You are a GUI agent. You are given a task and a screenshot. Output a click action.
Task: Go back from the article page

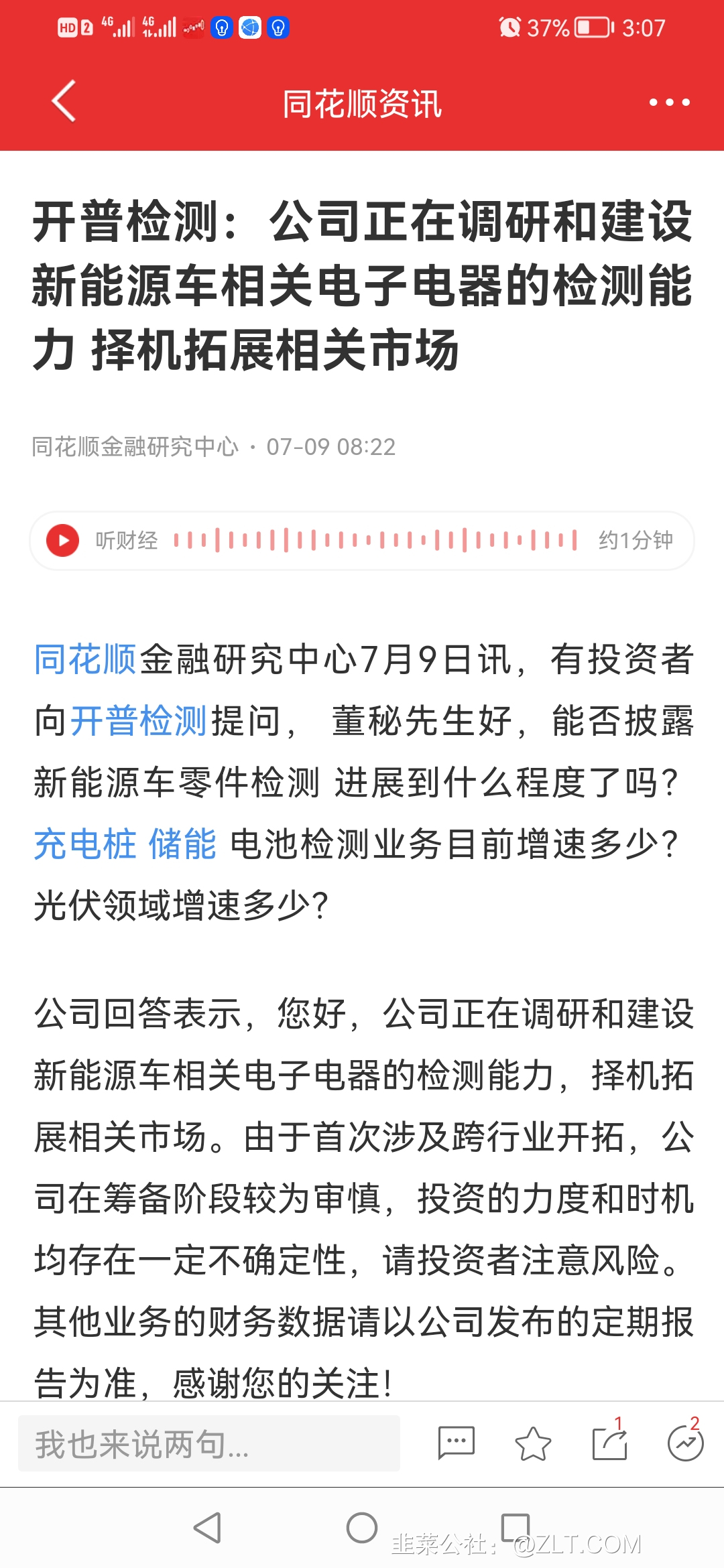(x=64, y=102)
